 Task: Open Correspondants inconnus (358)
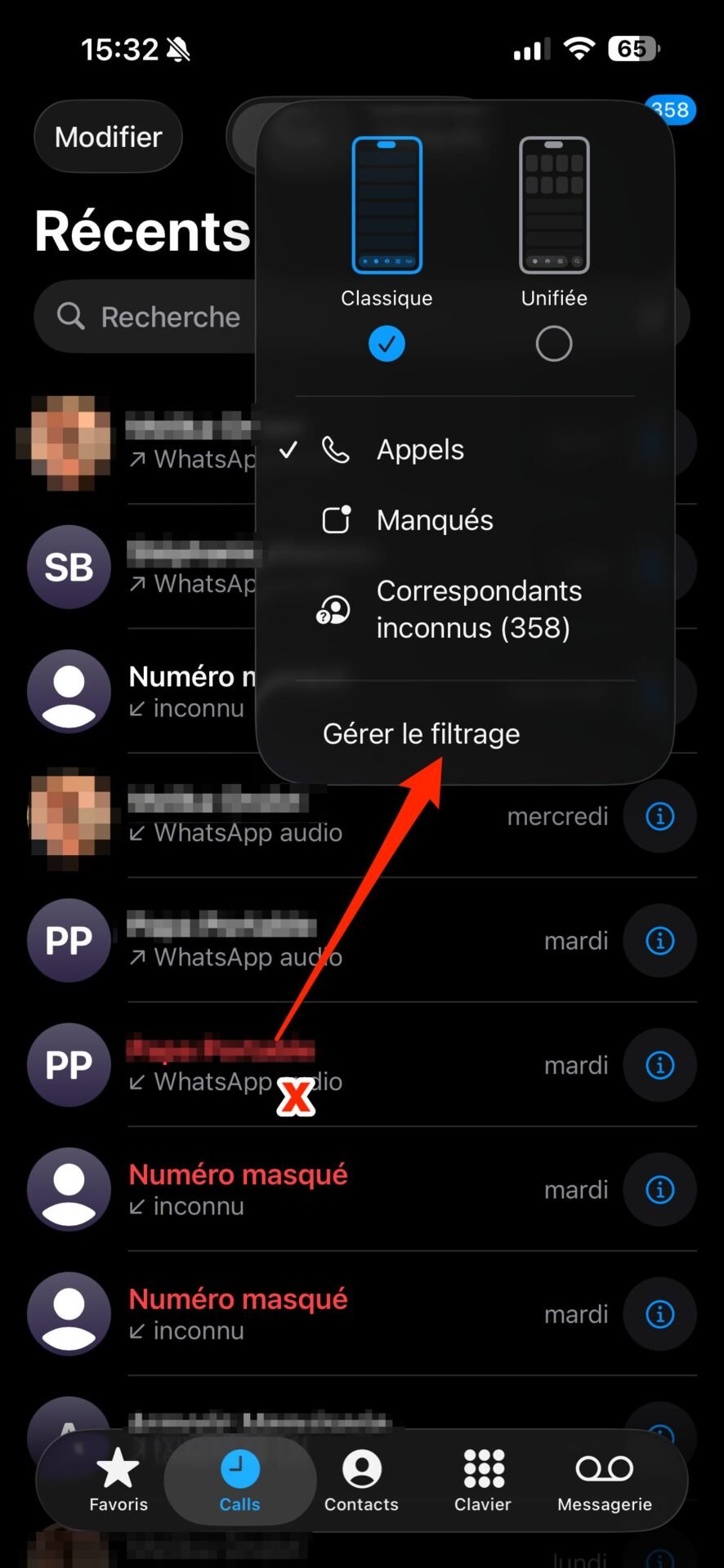pyautogui.click(x=465, y=609)
